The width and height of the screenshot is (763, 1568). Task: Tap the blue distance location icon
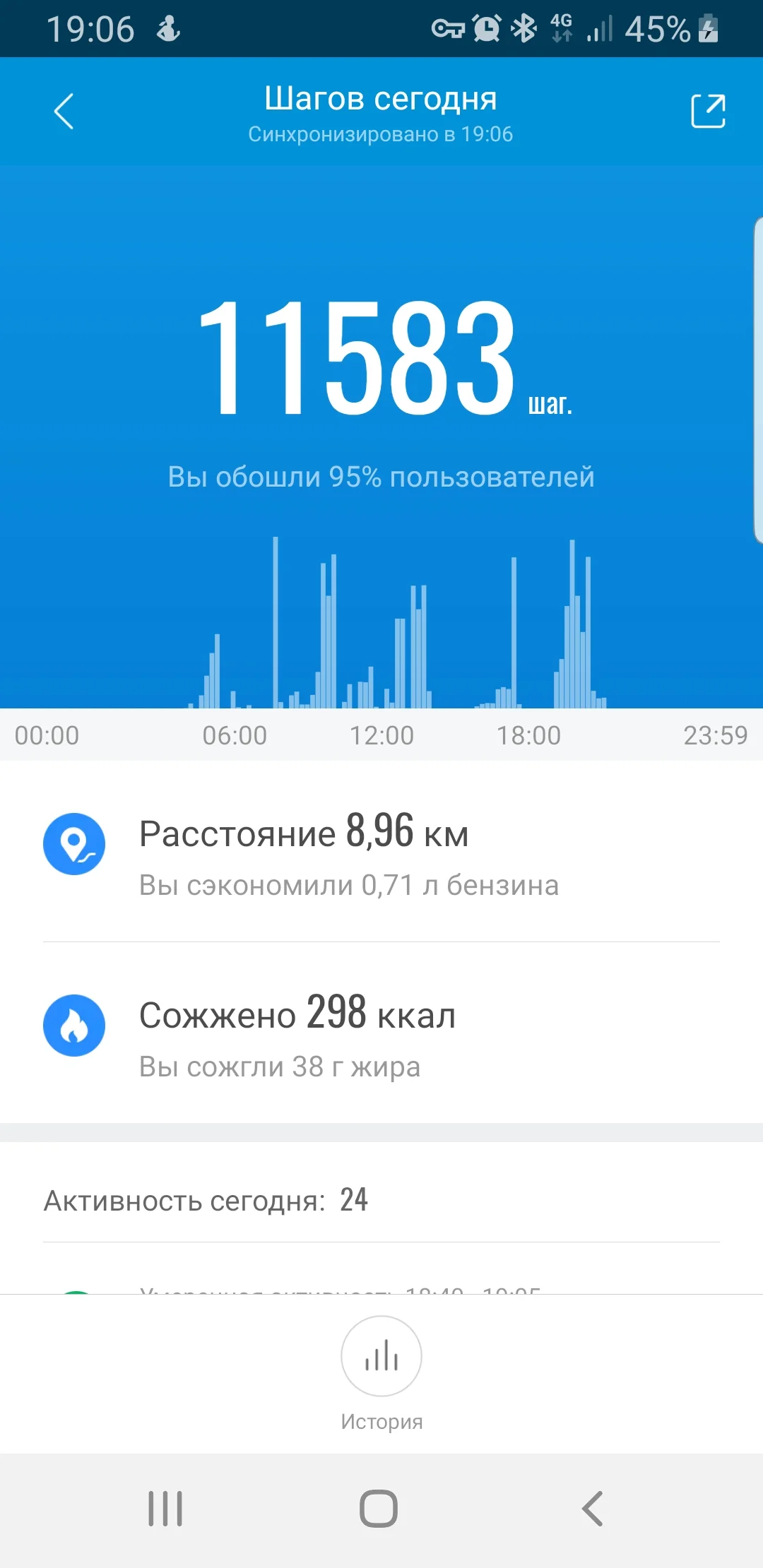click(74, 843)
